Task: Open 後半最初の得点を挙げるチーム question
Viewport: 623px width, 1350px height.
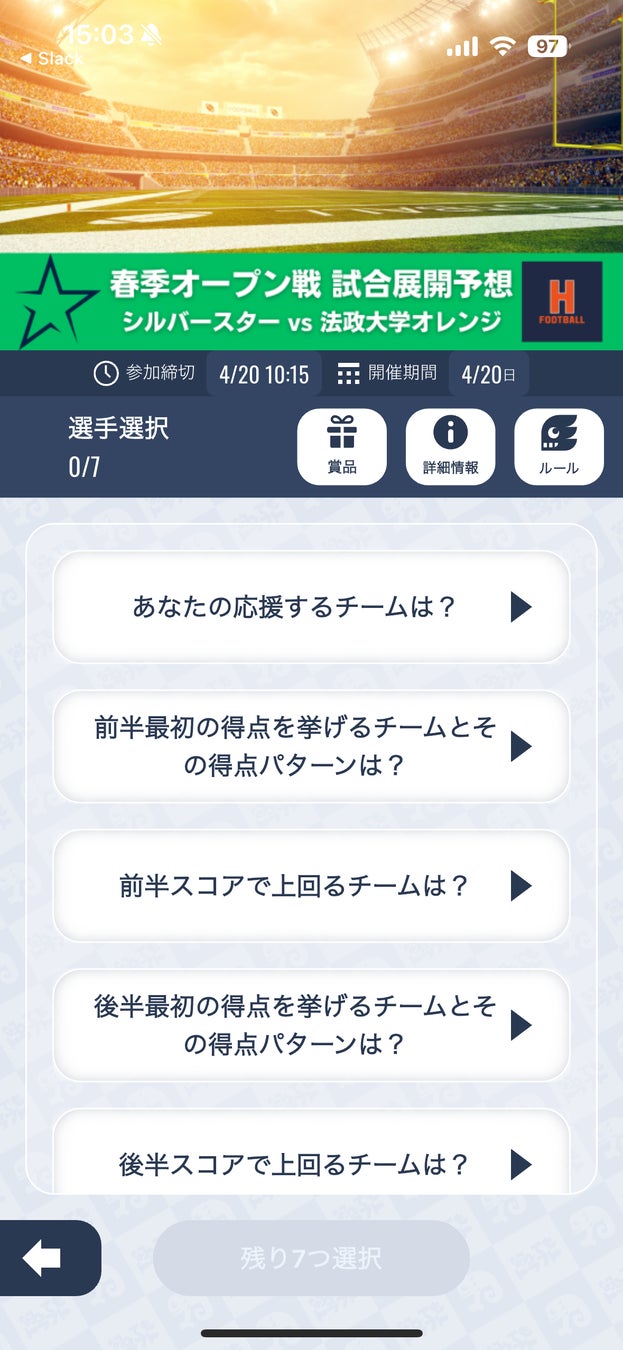Action: click(311, 1025)
